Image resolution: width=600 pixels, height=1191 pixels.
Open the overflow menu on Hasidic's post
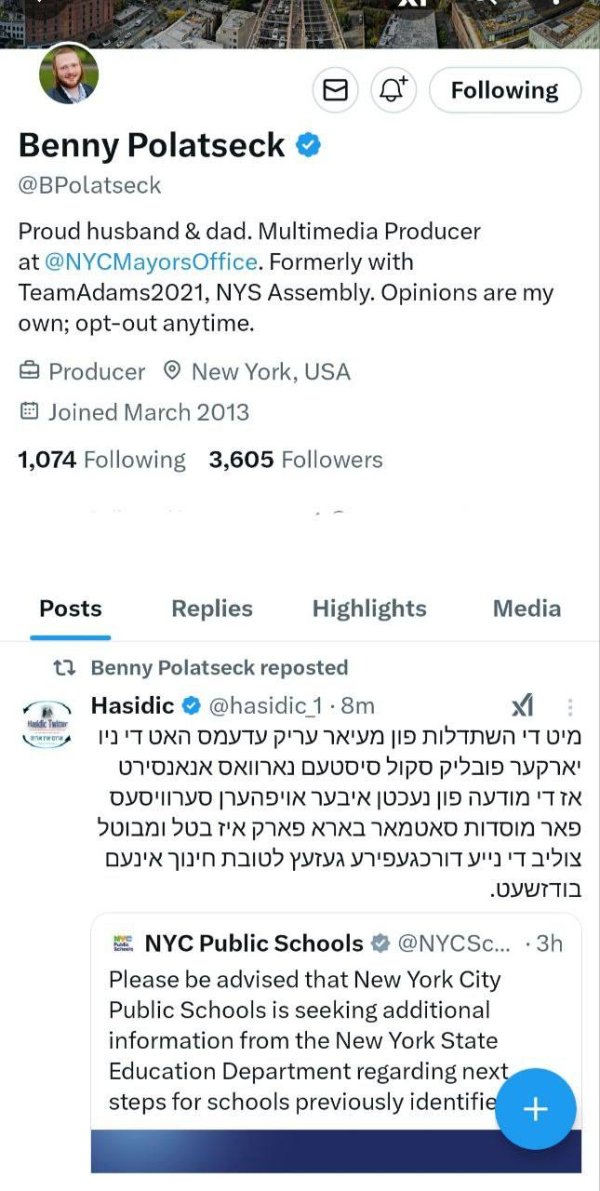[571, 707]
